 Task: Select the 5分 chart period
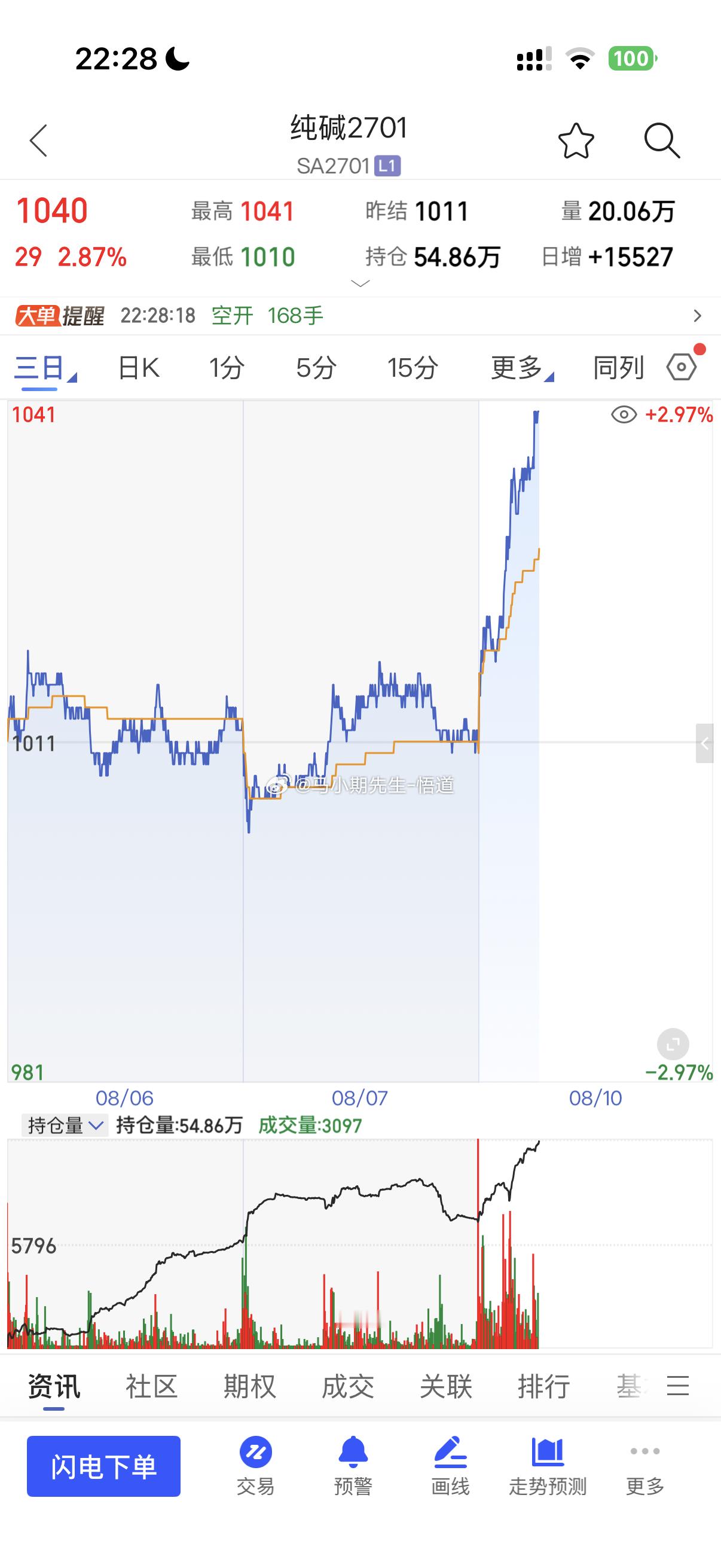(316, 368)
